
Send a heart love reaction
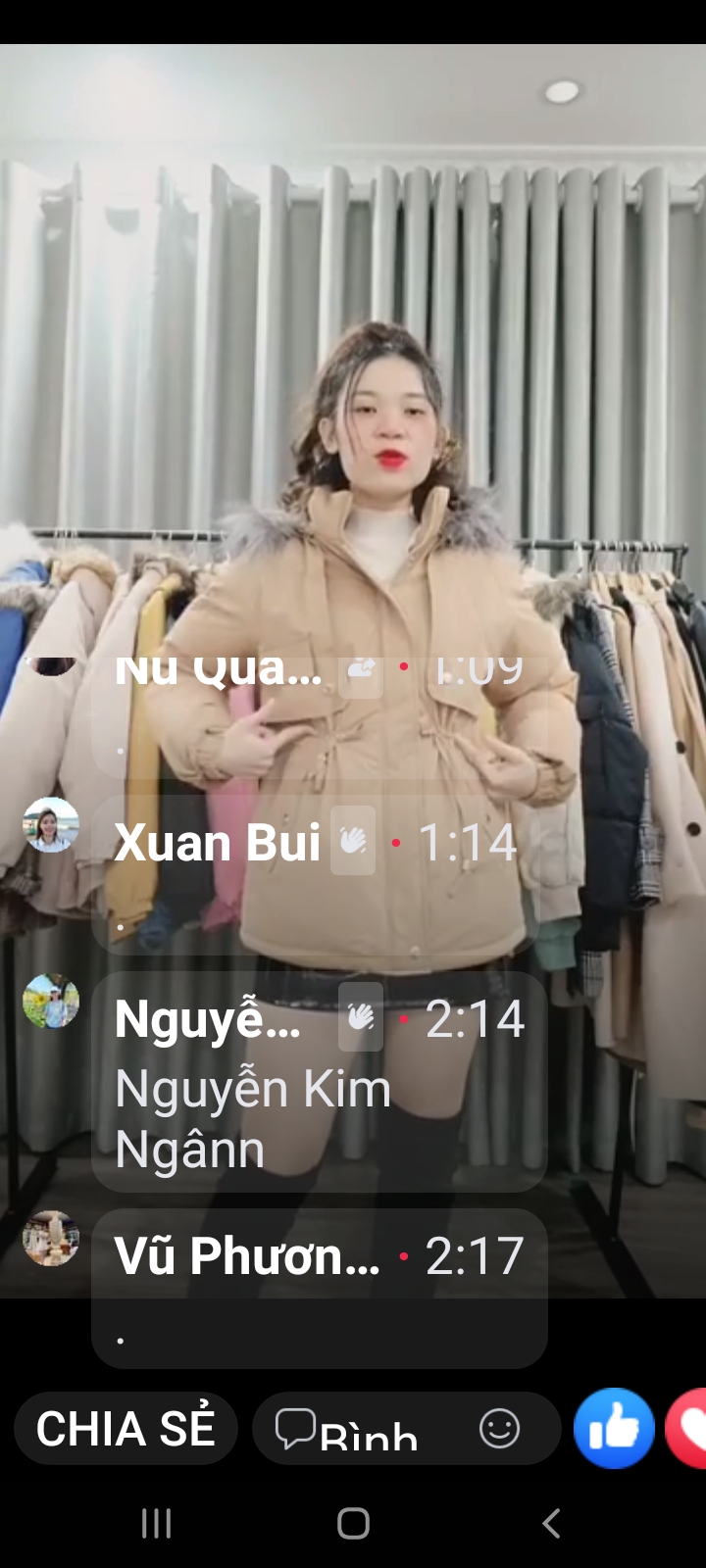pyautogui.click(x=689, y=1429)
